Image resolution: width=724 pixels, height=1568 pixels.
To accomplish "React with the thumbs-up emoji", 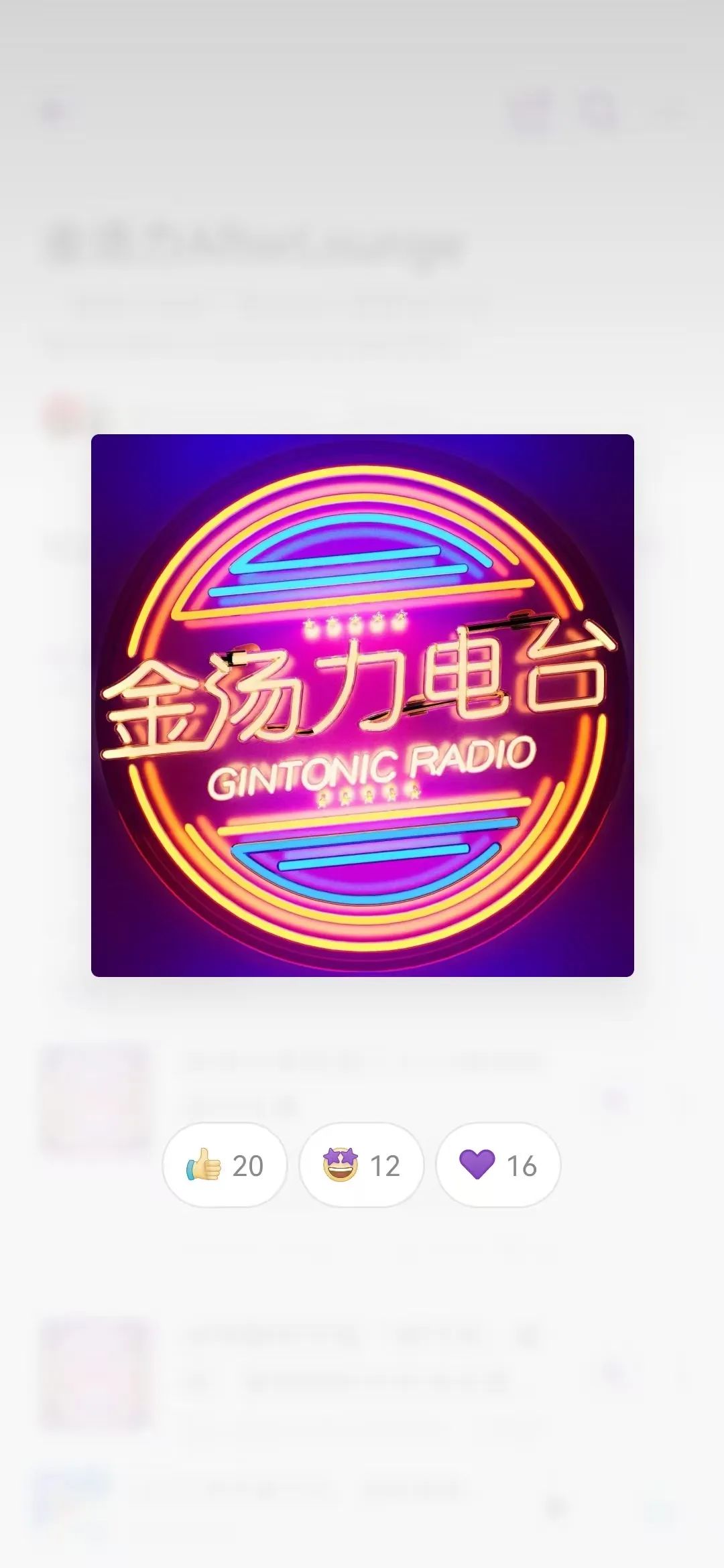I will point(225,1165).
